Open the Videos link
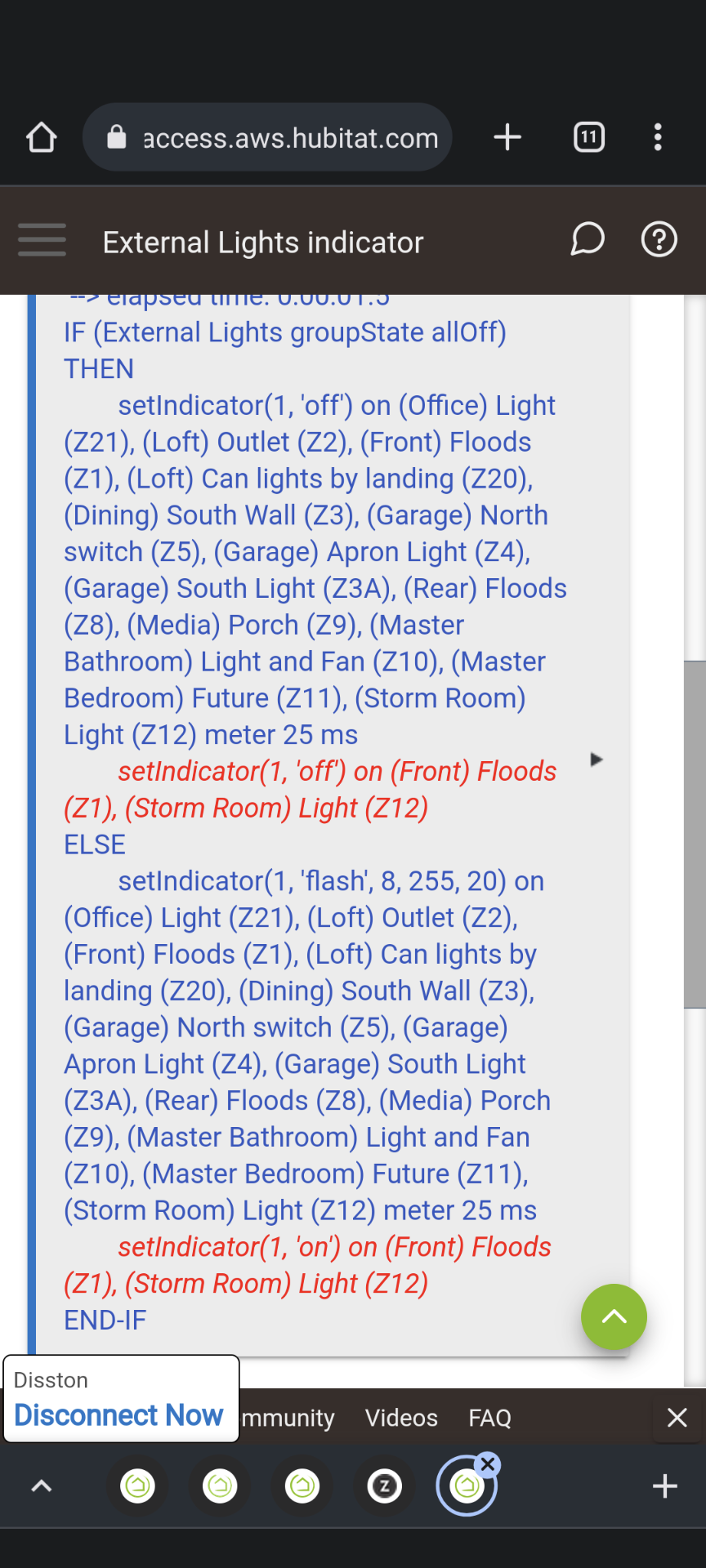Screen dimensions: 706x1568 401,1418
